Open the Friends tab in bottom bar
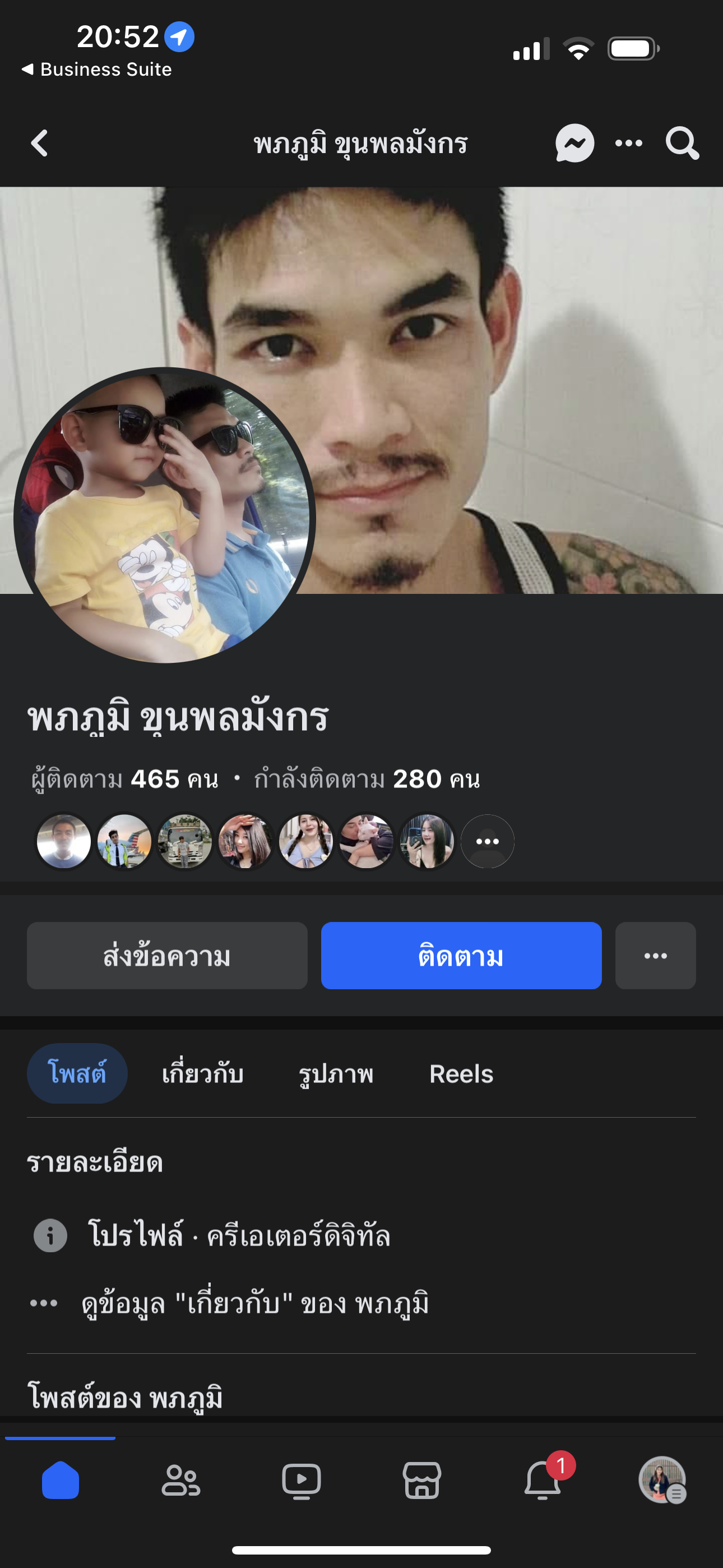 (180, 1481)
